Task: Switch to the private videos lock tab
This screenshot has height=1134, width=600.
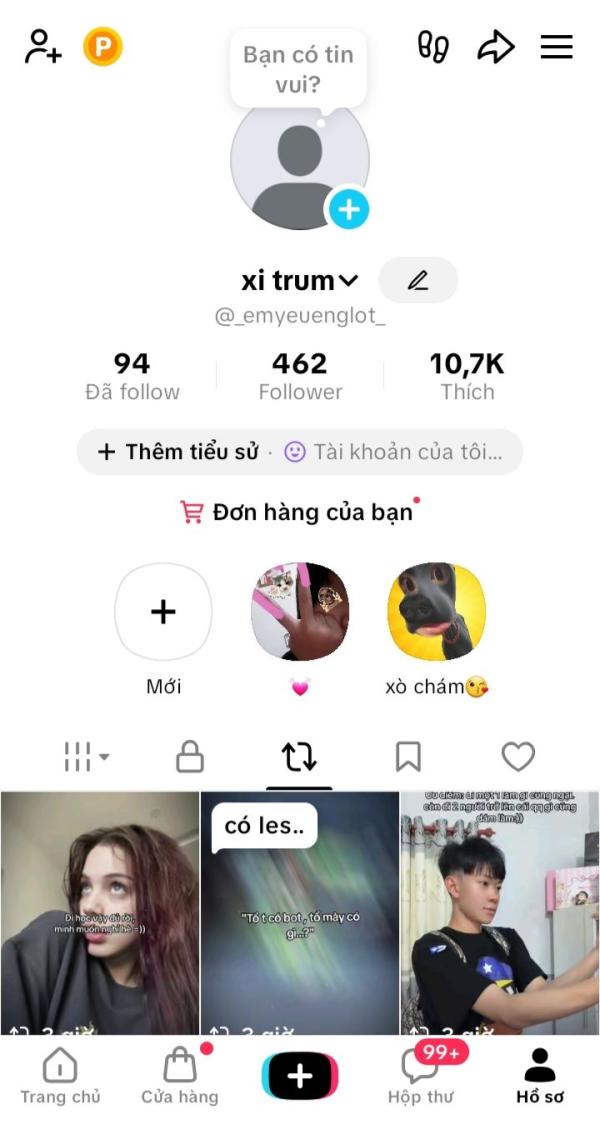Action: point(190,758)
